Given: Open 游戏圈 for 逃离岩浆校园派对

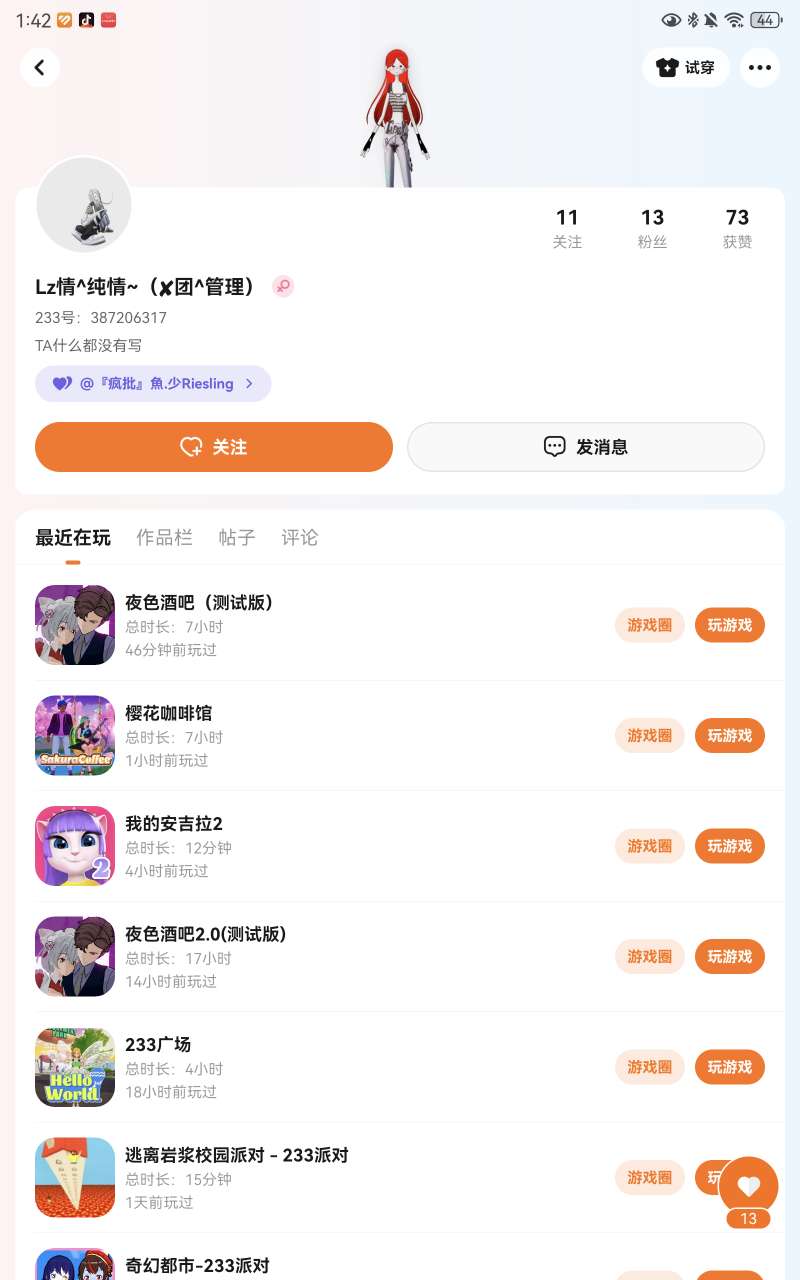Looking at the screenshot, I should (650, 1178).
